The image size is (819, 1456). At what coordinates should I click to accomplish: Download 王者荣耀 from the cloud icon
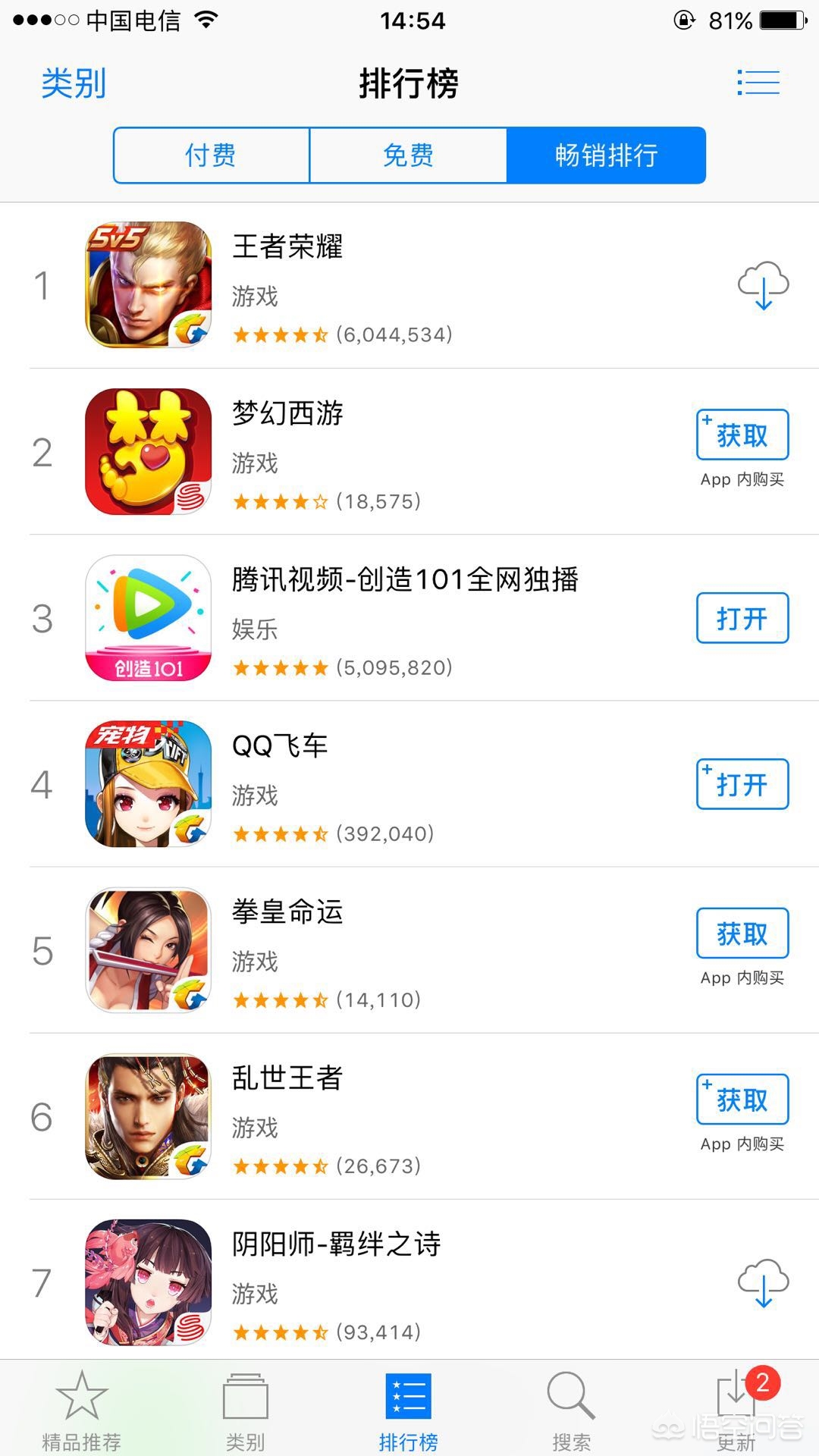763,285
